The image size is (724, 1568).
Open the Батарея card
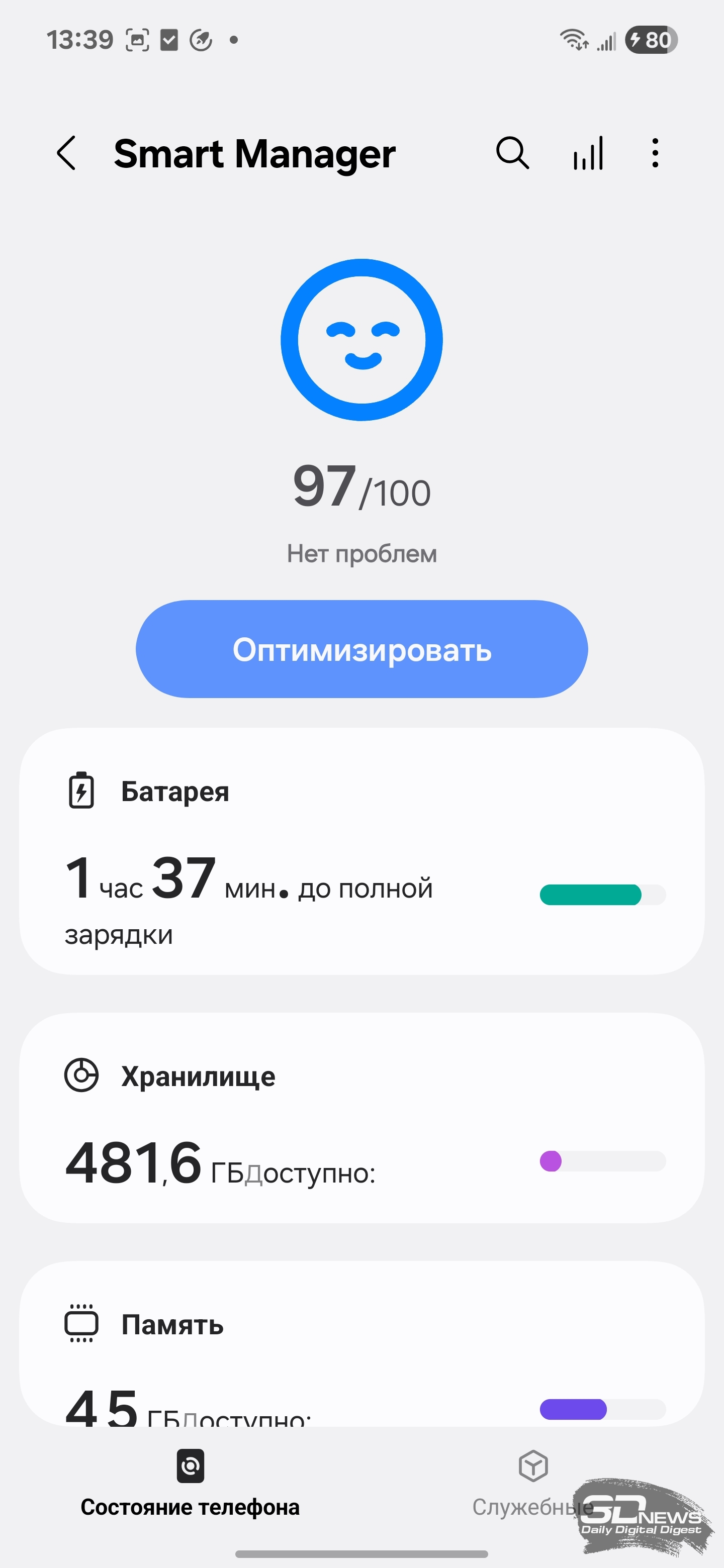pos(361,851)
